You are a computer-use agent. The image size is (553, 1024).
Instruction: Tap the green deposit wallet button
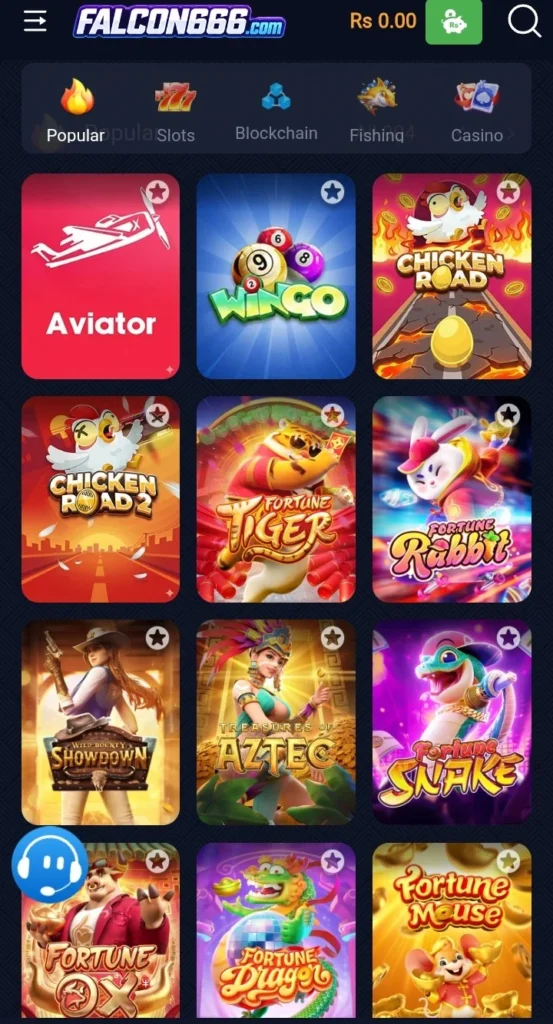pos(454,22)
